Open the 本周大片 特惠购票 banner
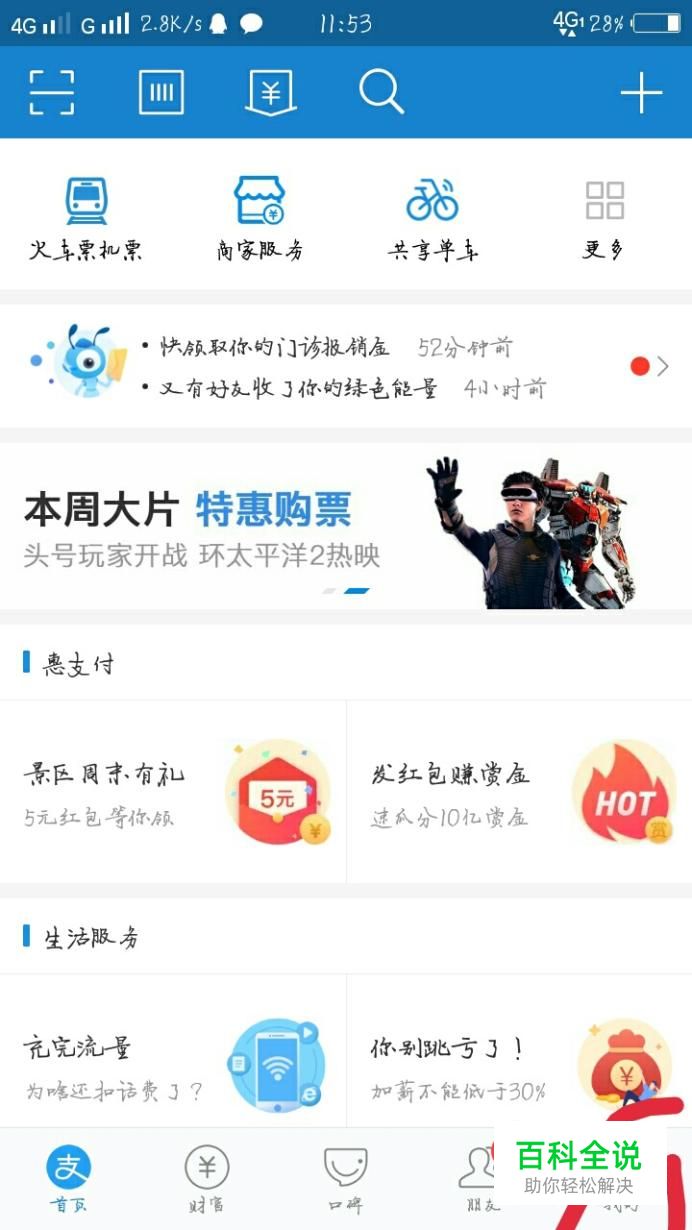 346,527
